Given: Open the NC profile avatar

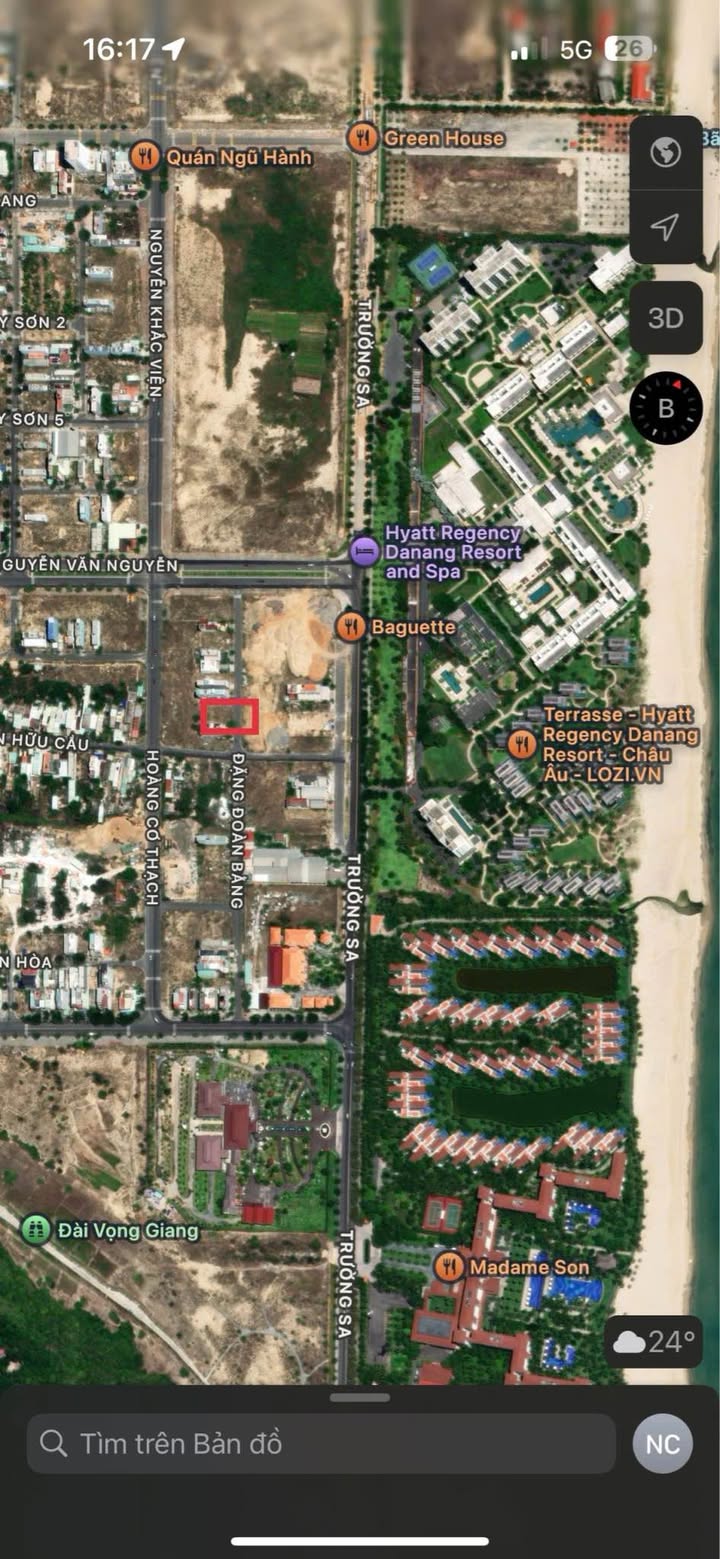Looking at the screenshot, I should (x=662, y=1444).
